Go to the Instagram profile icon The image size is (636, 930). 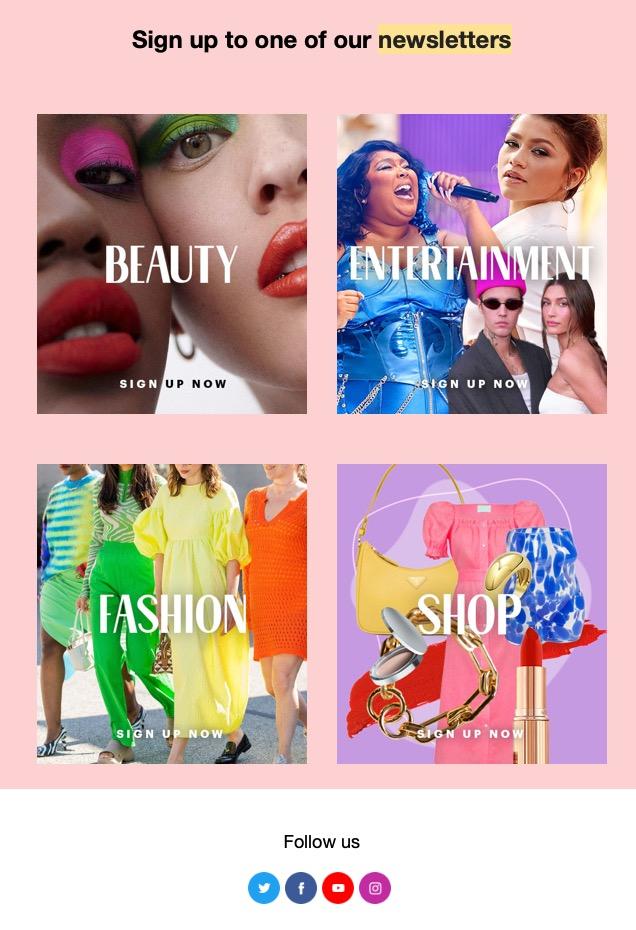tap(375, 888)
